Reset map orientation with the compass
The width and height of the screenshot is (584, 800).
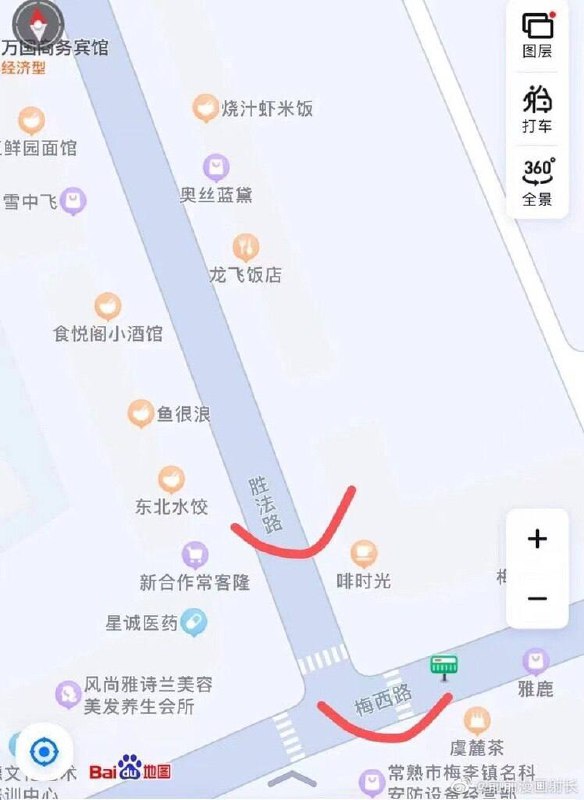click(x=38, y=23)
